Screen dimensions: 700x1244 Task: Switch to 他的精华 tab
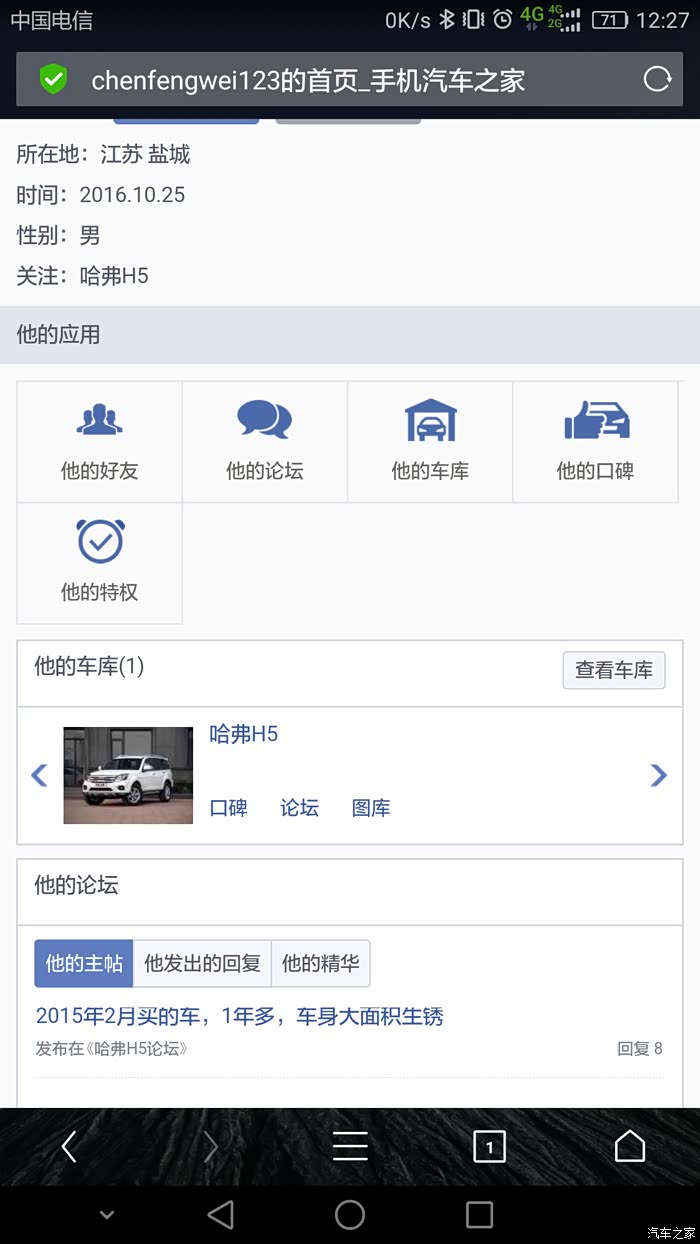pyautogui.click(x=320, y=963)
